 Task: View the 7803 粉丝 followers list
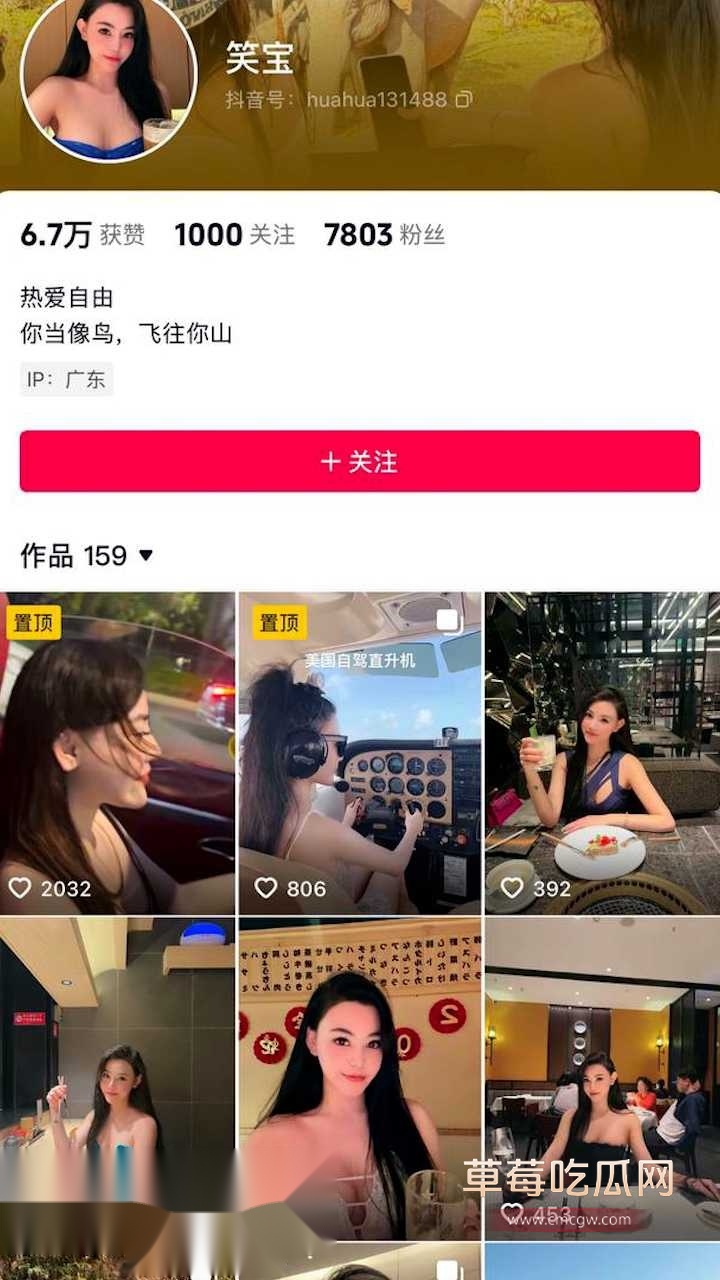(x=384, y=235)
